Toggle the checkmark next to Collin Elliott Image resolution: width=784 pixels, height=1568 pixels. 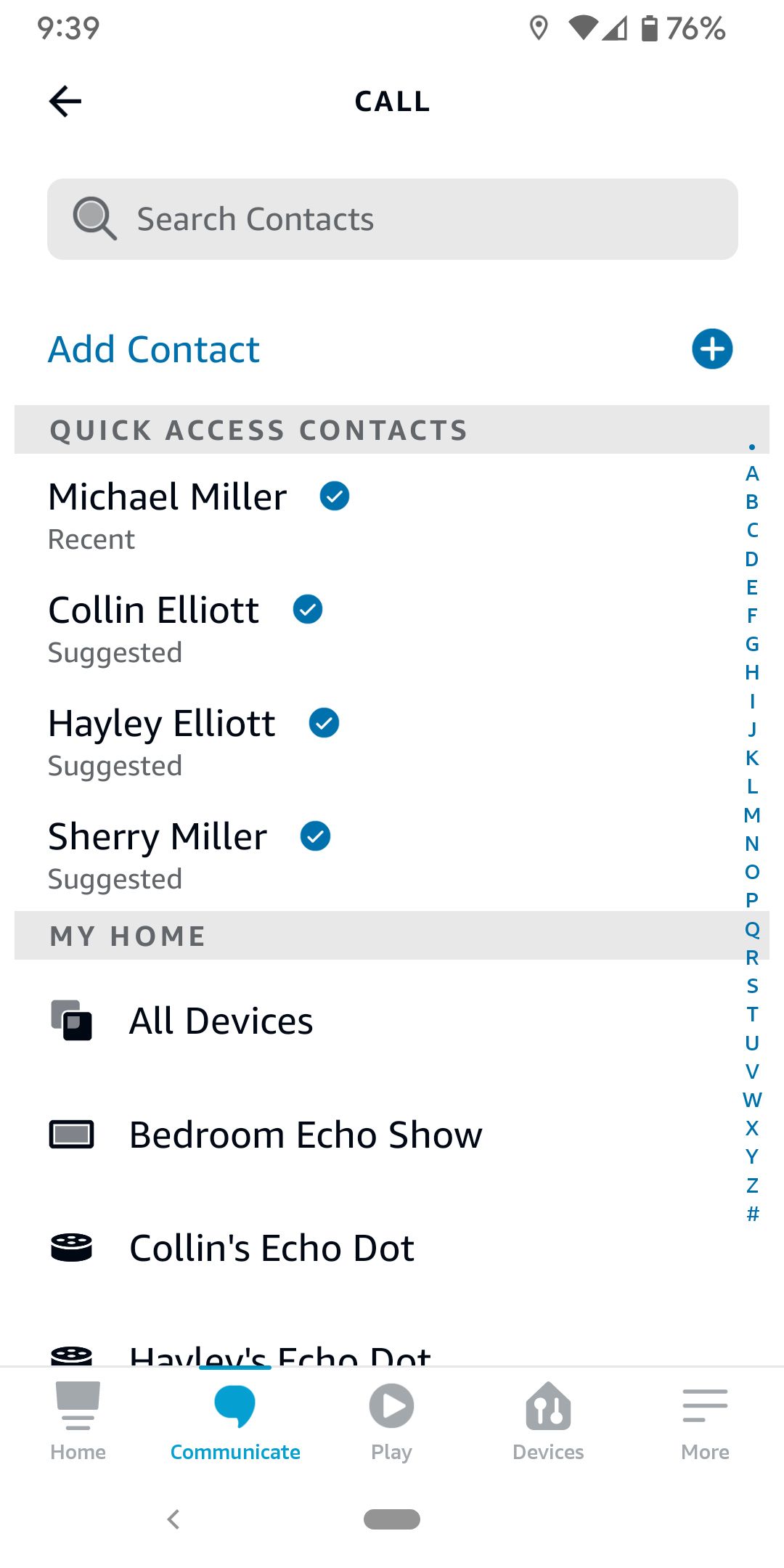click(309, 609)
